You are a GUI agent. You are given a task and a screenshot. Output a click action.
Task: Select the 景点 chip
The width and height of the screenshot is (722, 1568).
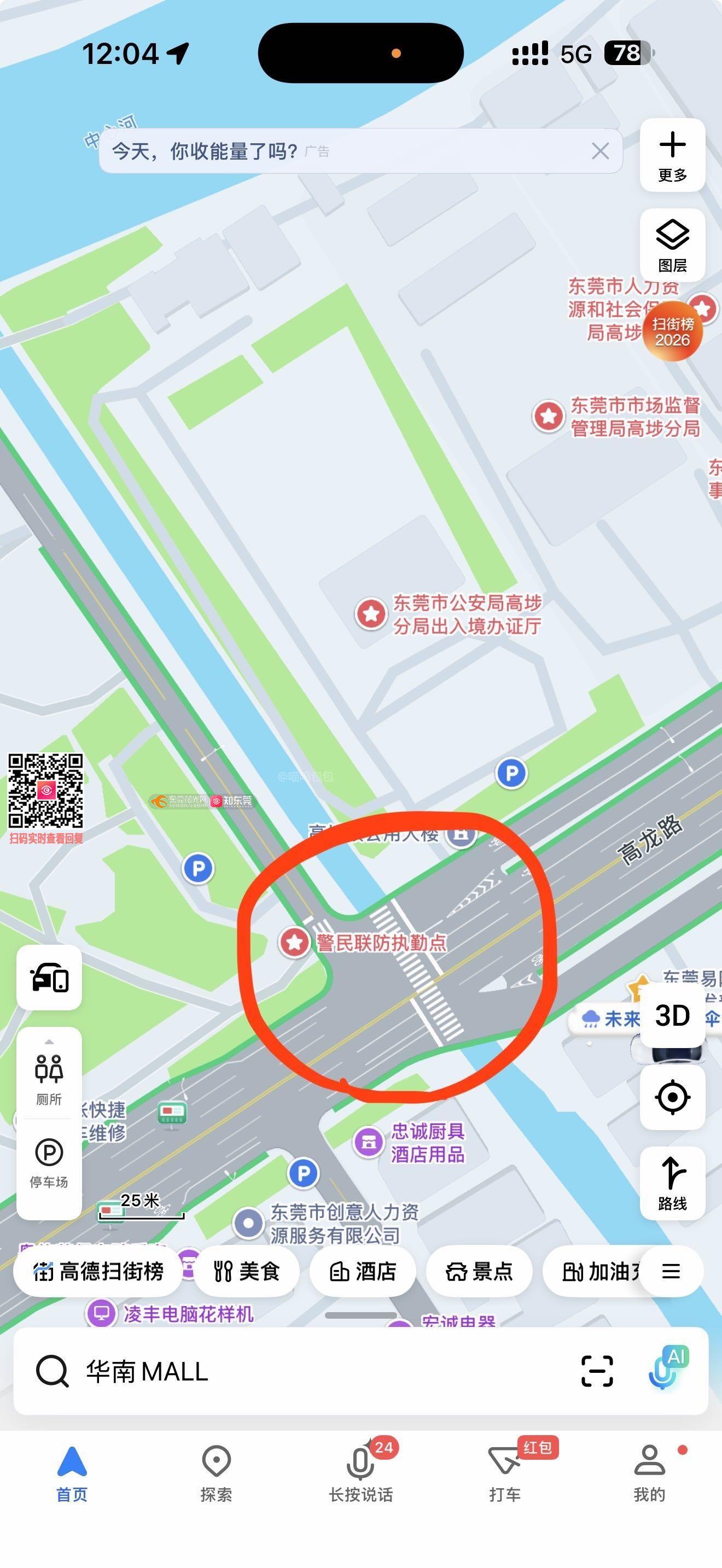click(479, 1271)
